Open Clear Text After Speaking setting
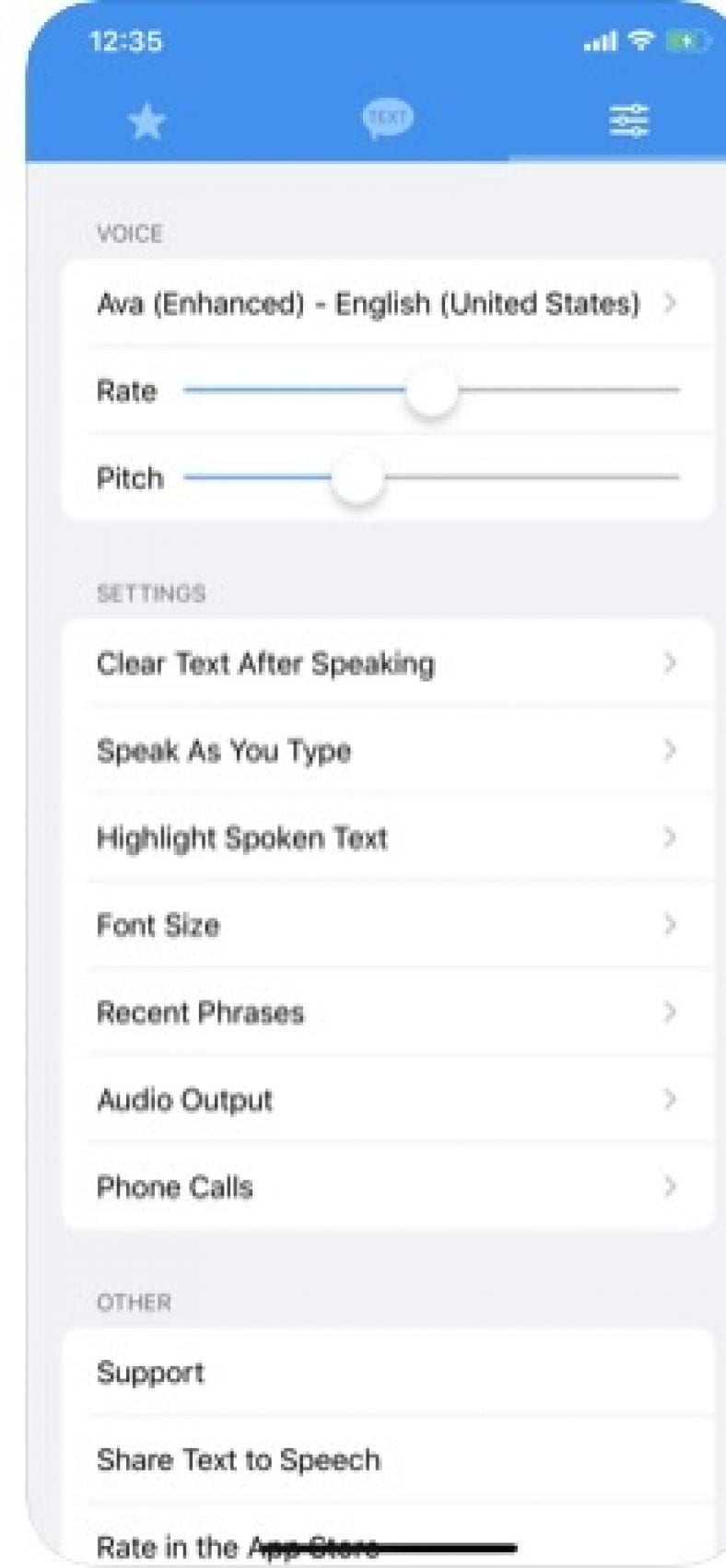 click(388, 663)
